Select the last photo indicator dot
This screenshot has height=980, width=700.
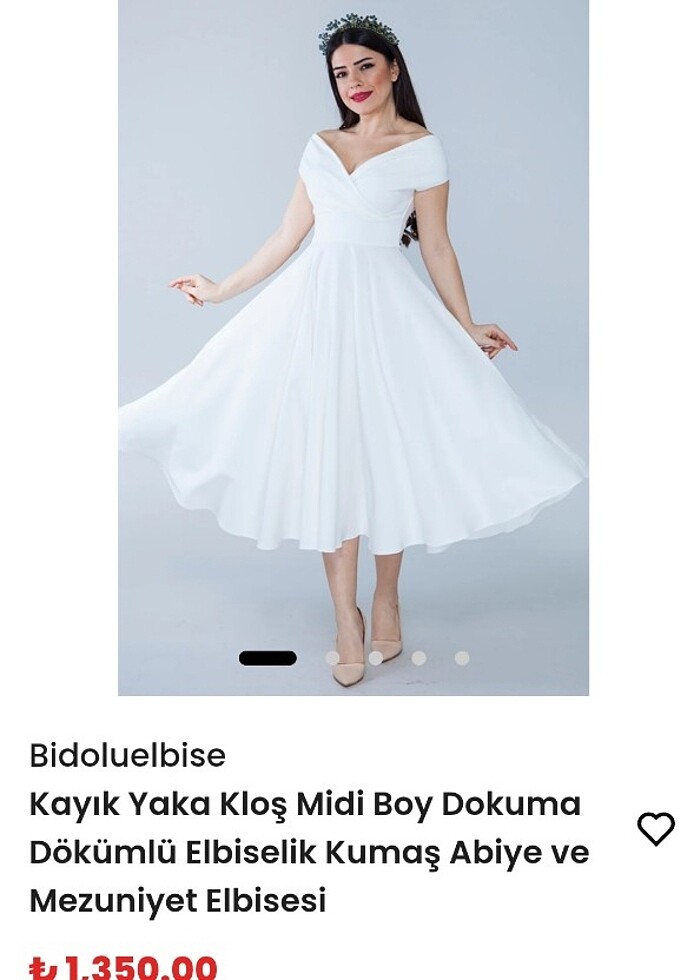pyautogui.click(x=462, y=658)
